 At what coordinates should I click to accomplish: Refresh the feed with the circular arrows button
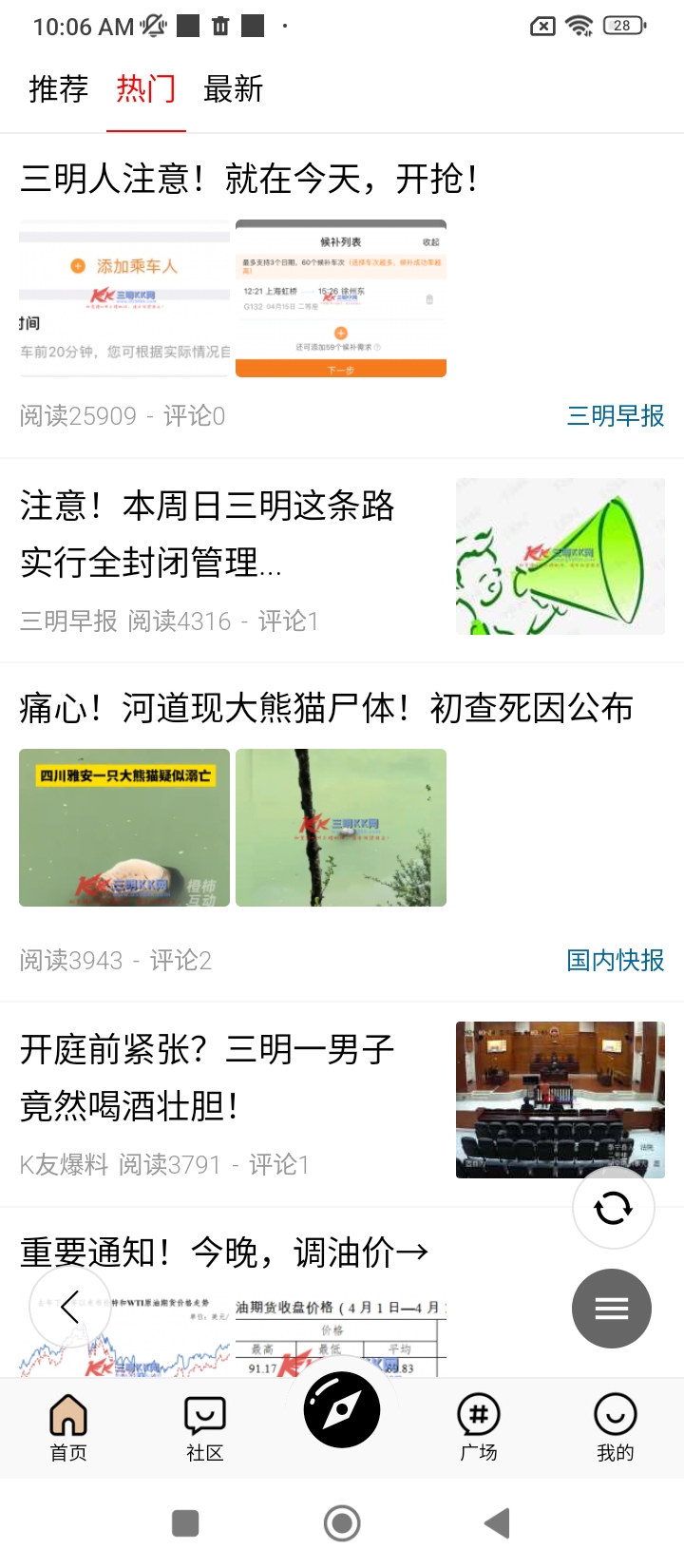[x=613, y=1208]
